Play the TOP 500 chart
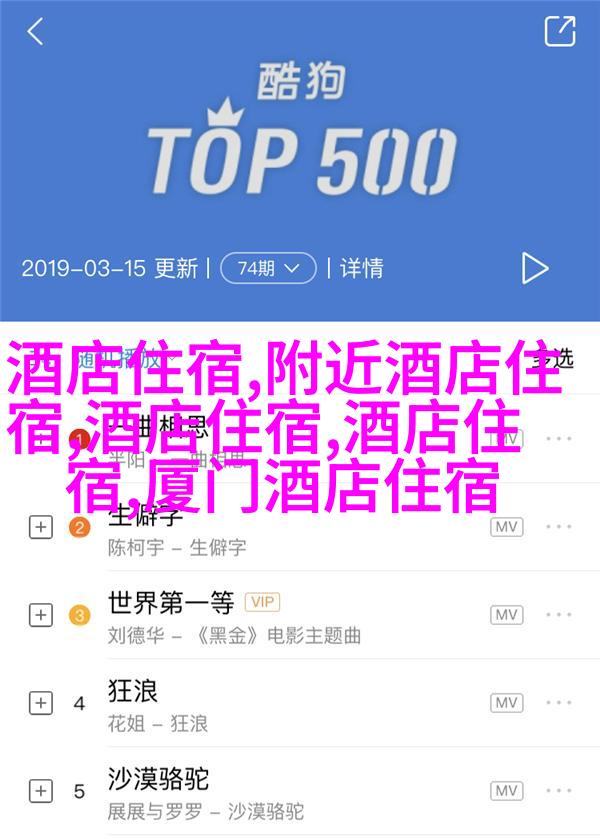Viewport: 600px width, 839px height. coord(535,268)
